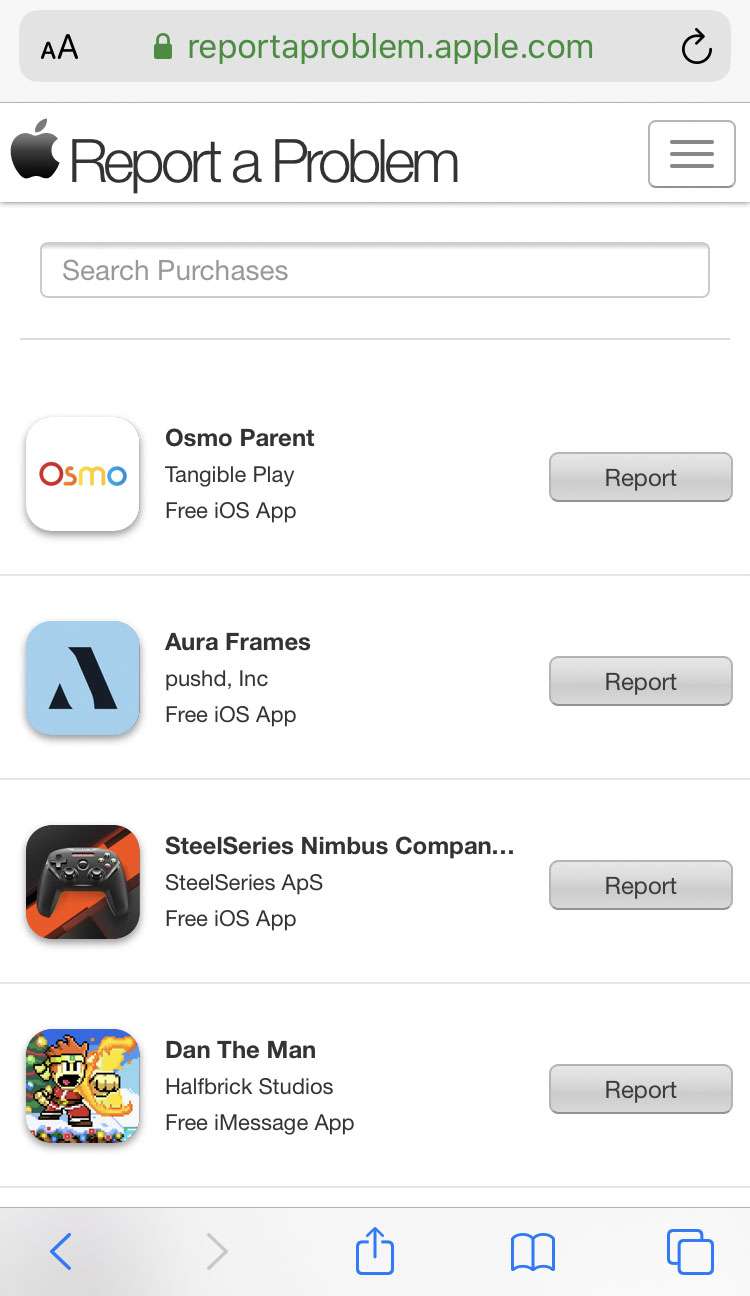Open Safari bookmarks

[532, 1251]
